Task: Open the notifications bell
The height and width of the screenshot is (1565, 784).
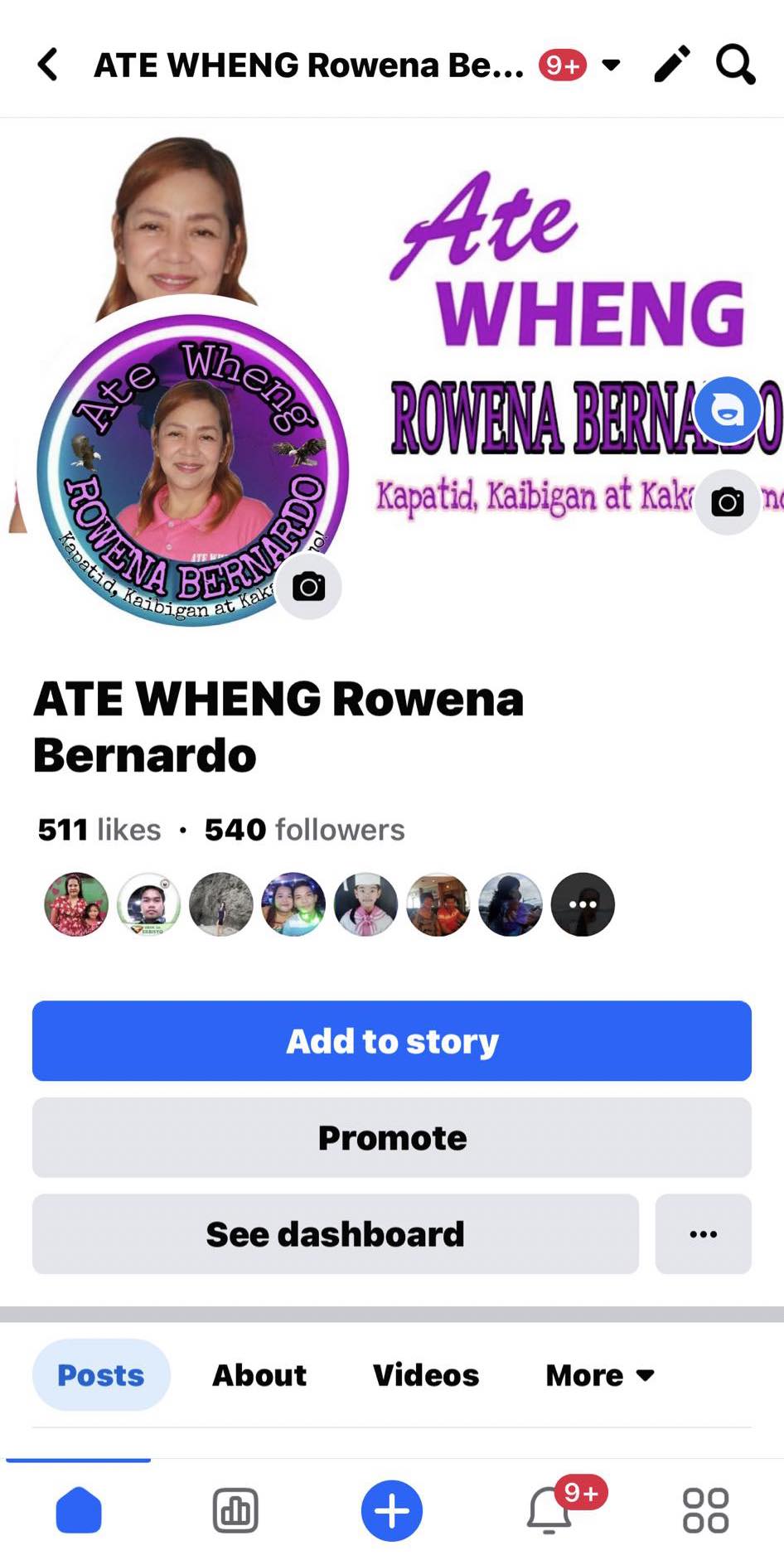Action: pyautogui.click(x=549, y=1510)
